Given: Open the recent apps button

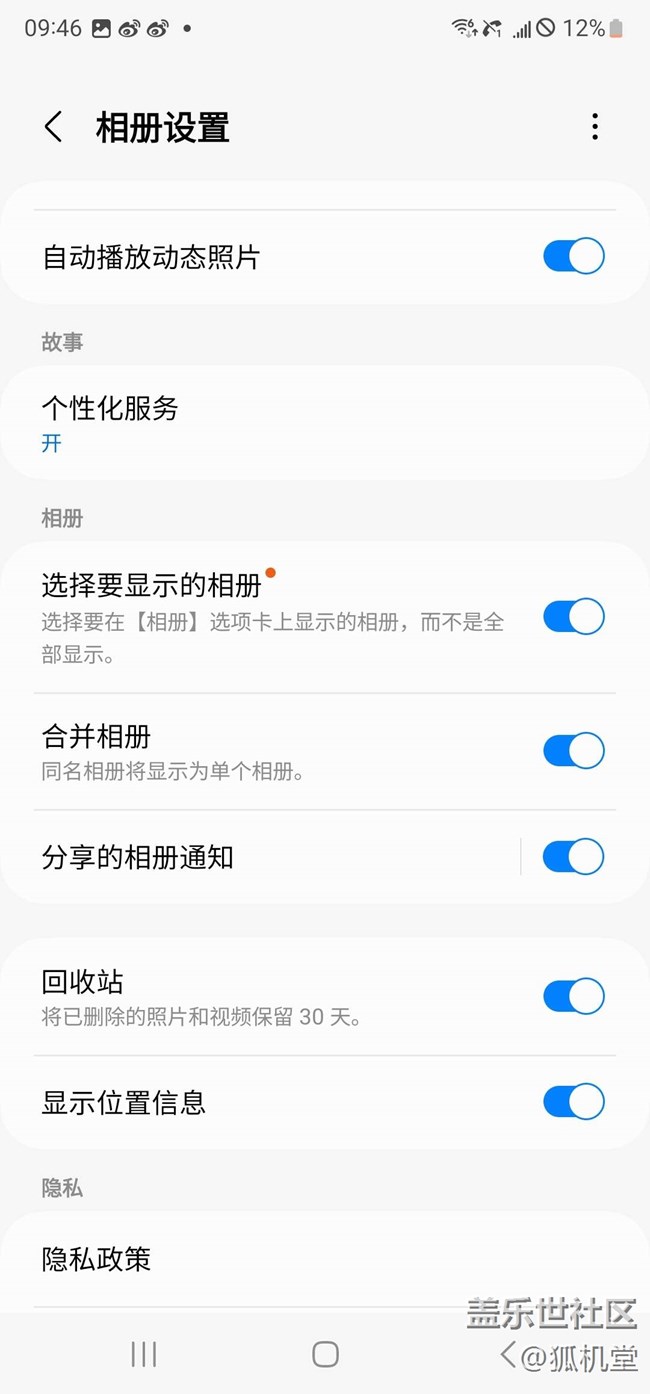Looking at the screenshot, I should pos(144,1354).
